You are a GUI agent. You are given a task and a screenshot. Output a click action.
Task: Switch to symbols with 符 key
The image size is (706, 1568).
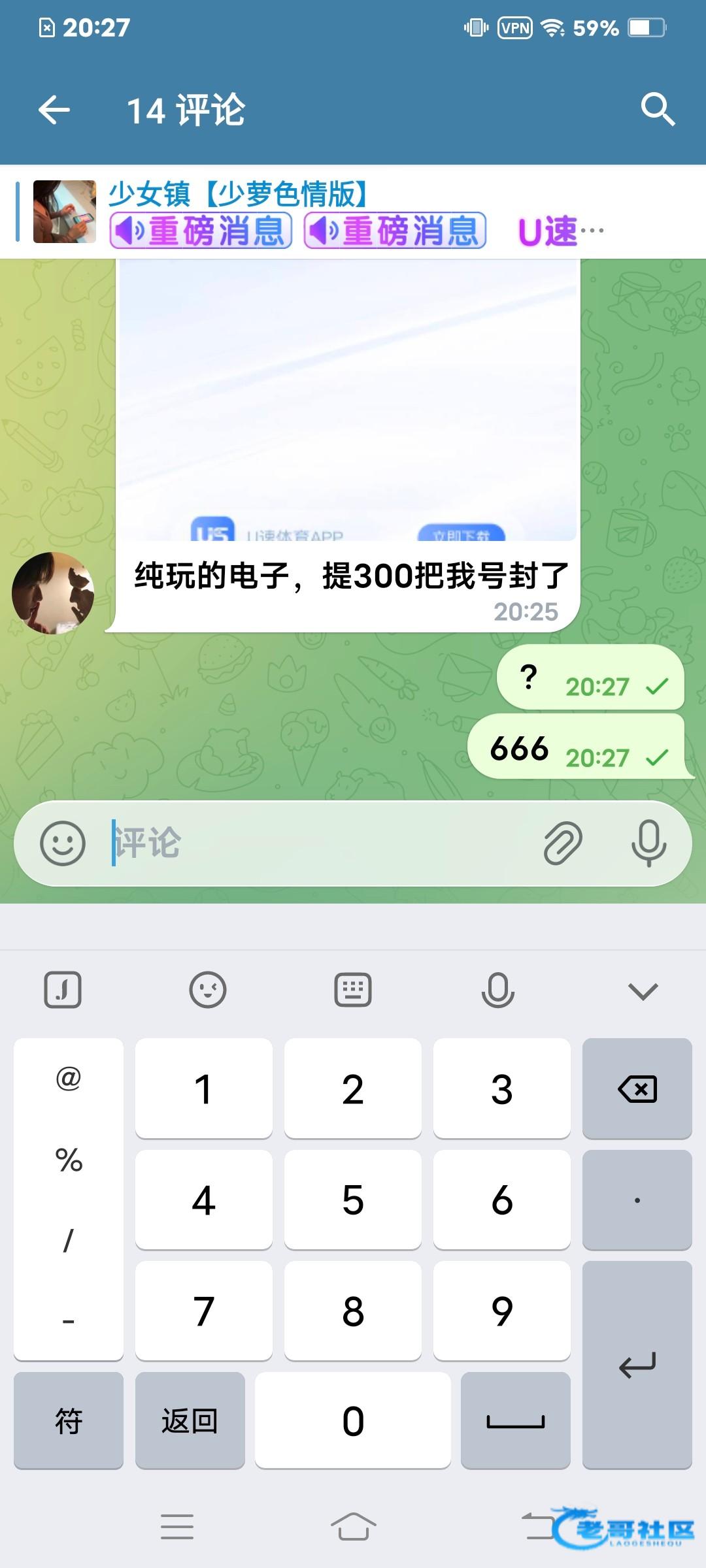pos(69,1420)
